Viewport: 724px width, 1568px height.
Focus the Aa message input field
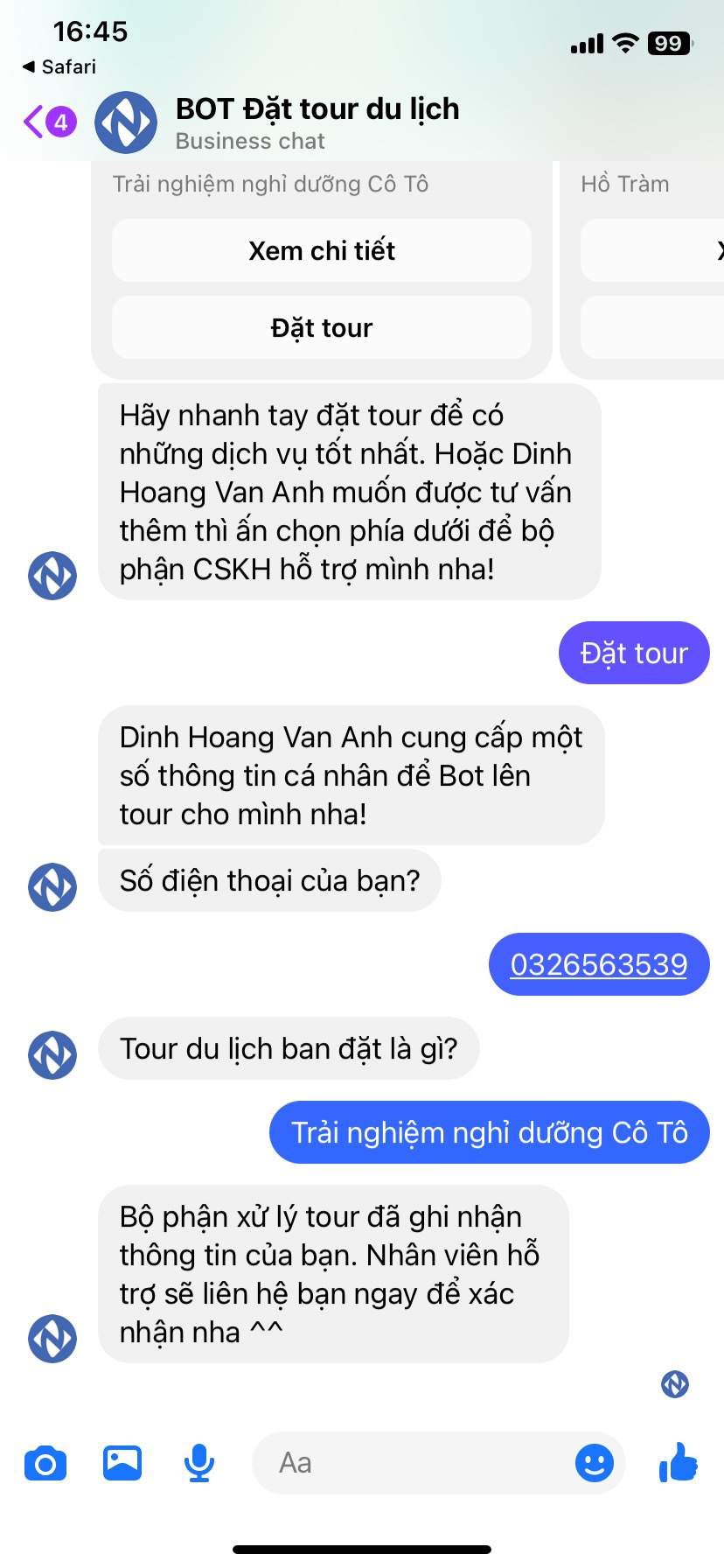[411, 1463]
